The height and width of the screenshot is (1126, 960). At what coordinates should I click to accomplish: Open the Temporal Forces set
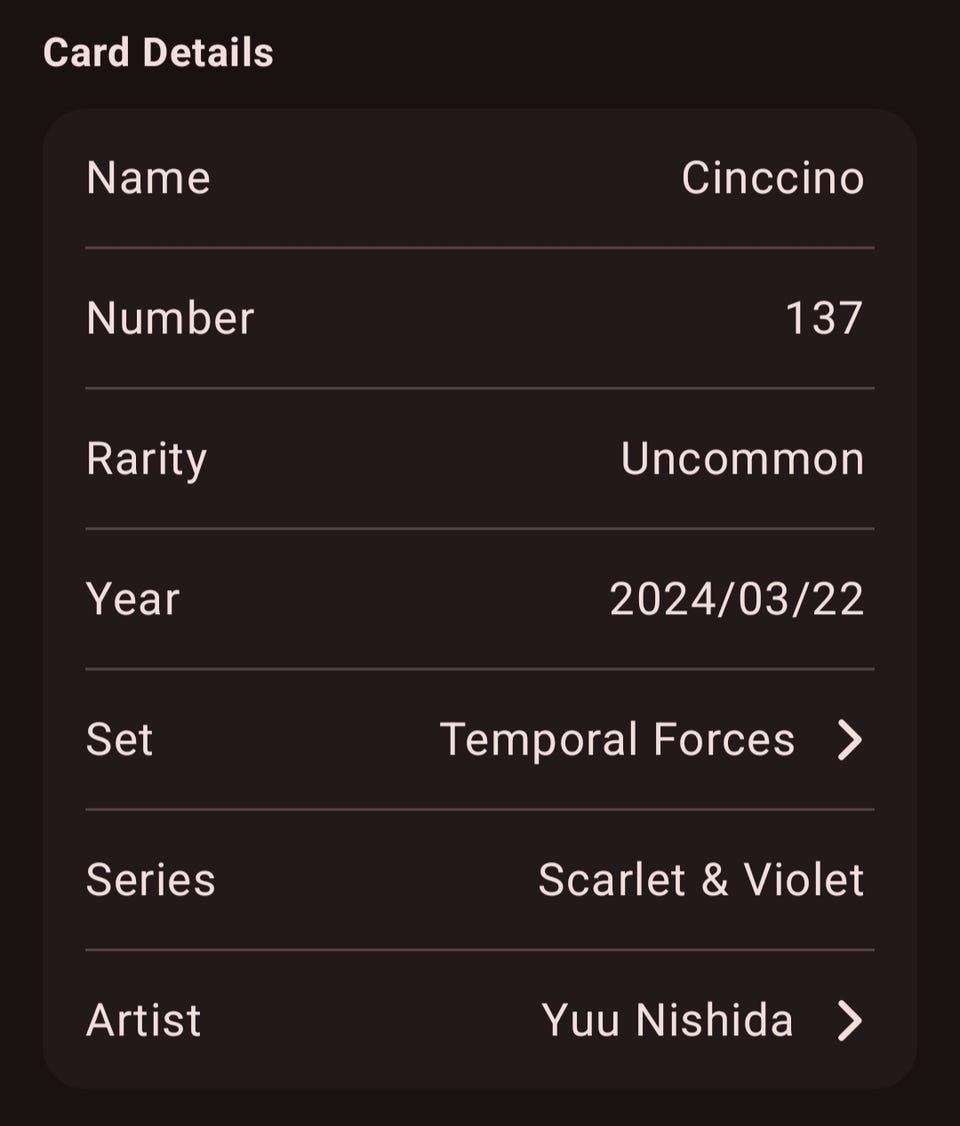650,740
